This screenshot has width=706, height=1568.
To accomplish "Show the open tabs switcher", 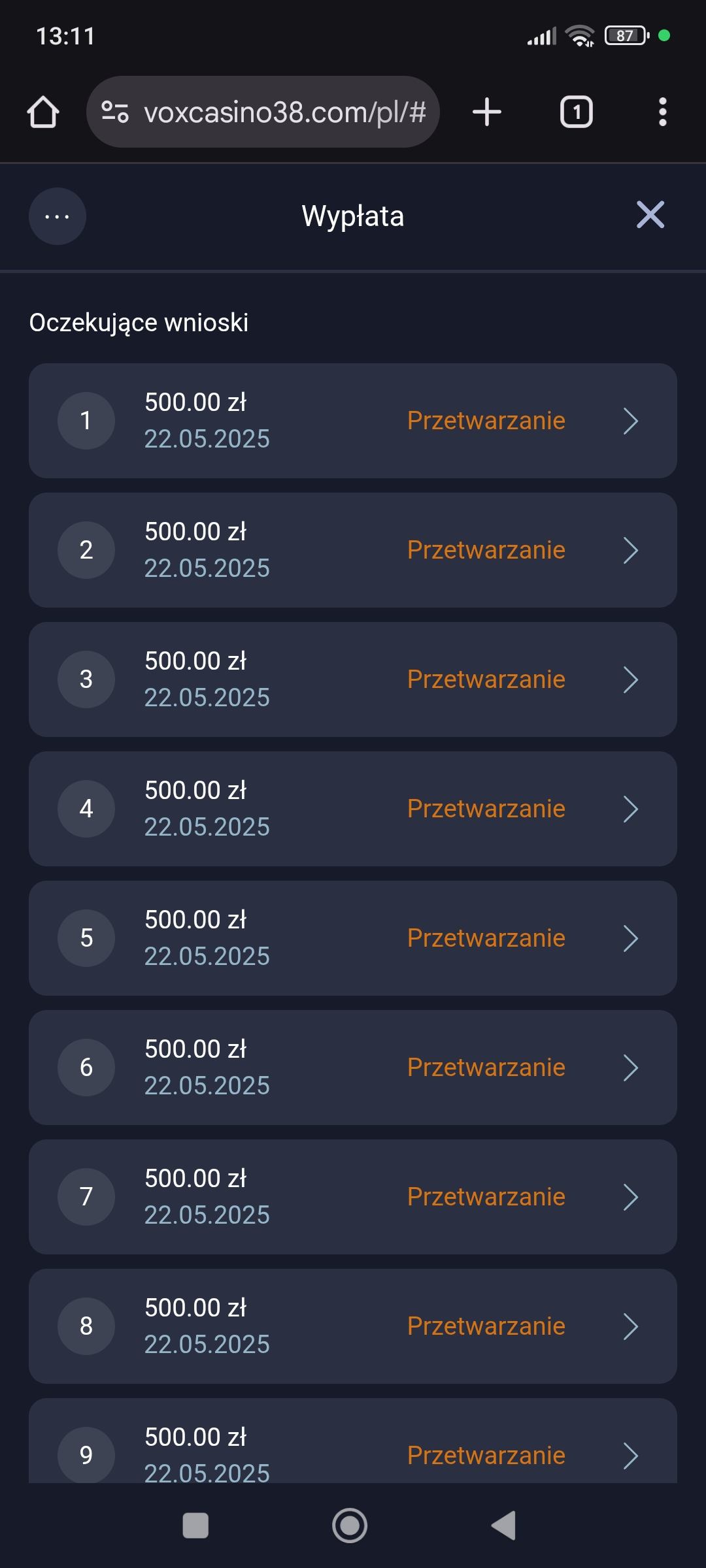I will pyautogui.click(x=576, y=112).
